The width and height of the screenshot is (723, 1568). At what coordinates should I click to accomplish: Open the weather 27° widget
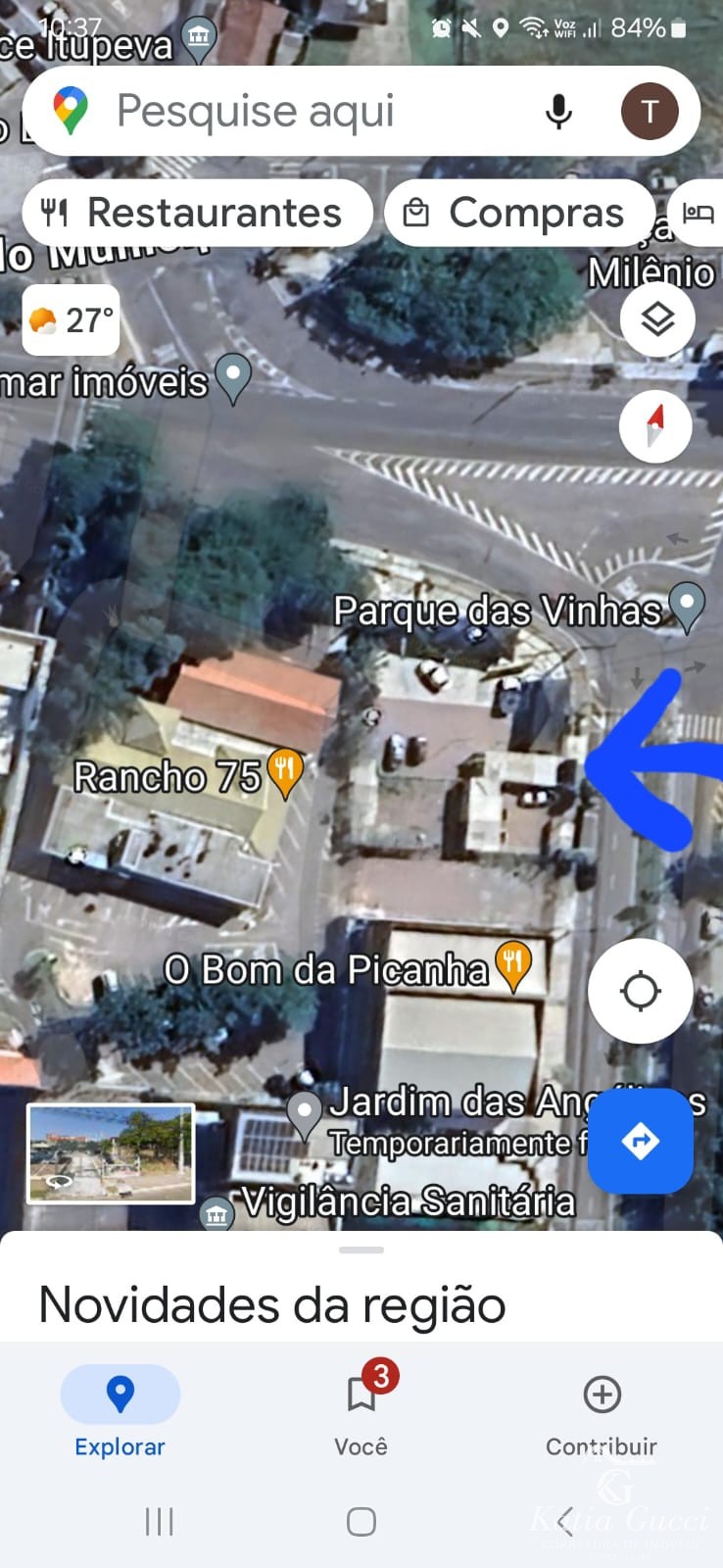point(71,320)
